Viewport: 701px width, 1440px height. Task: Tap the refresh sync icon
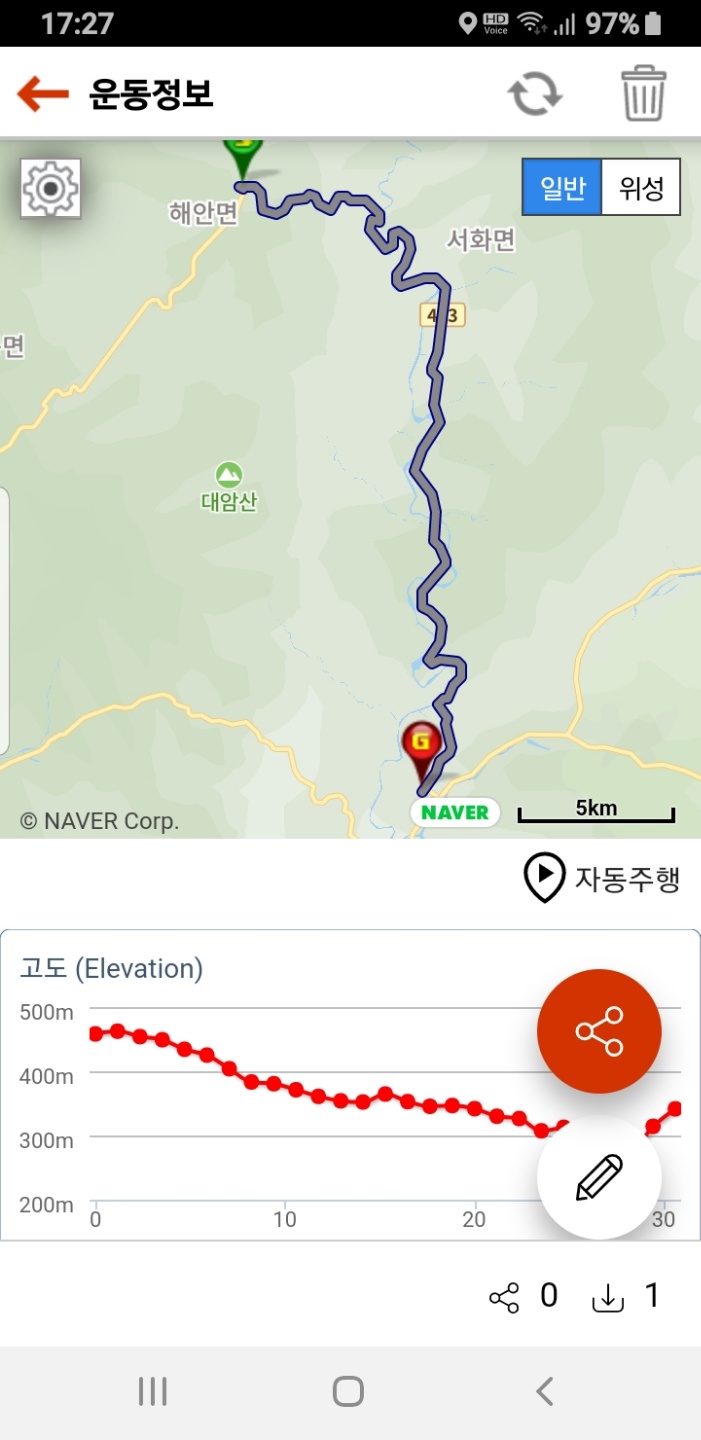tap(535, 94)
